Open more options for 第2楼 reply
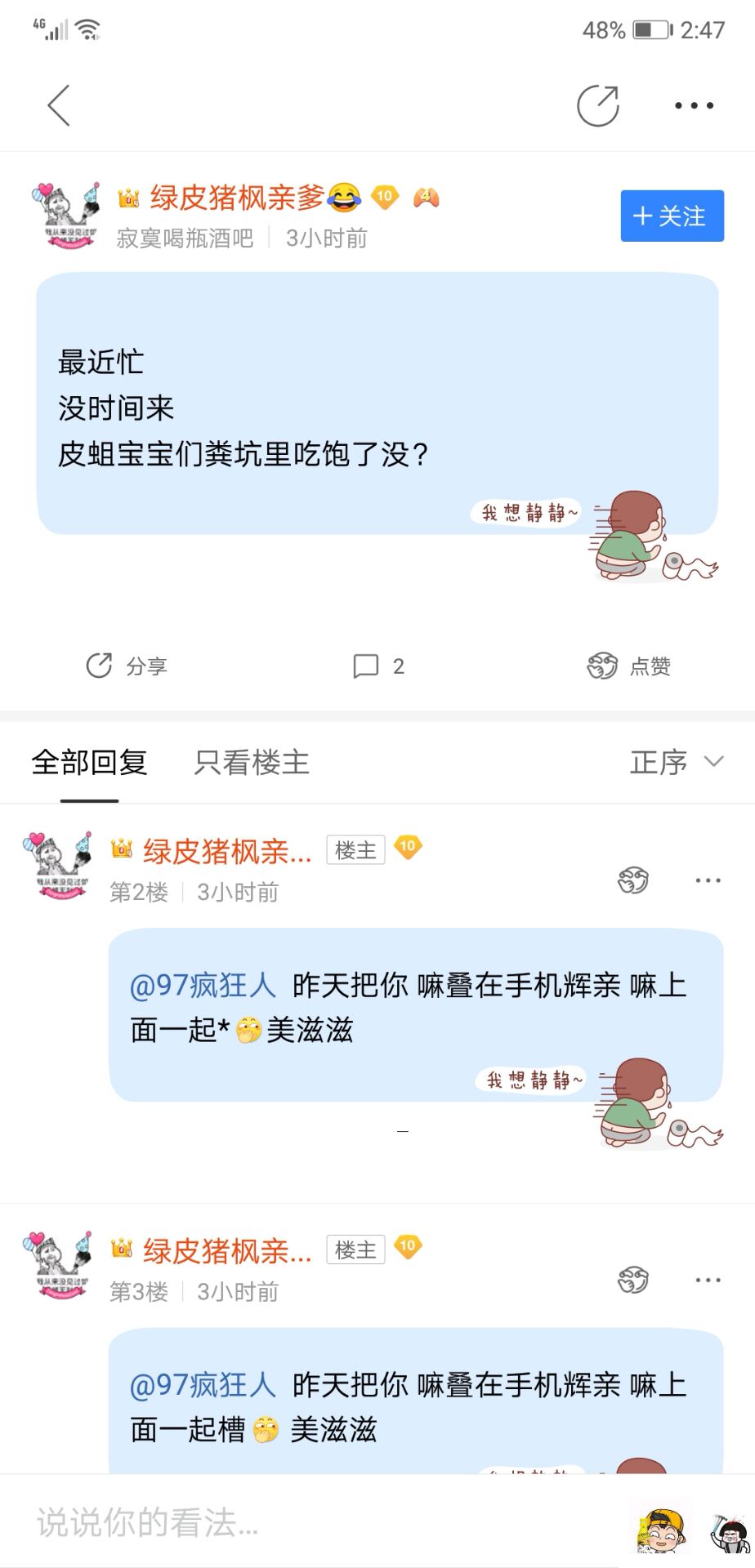755x1568 pixels. point(708,880)
